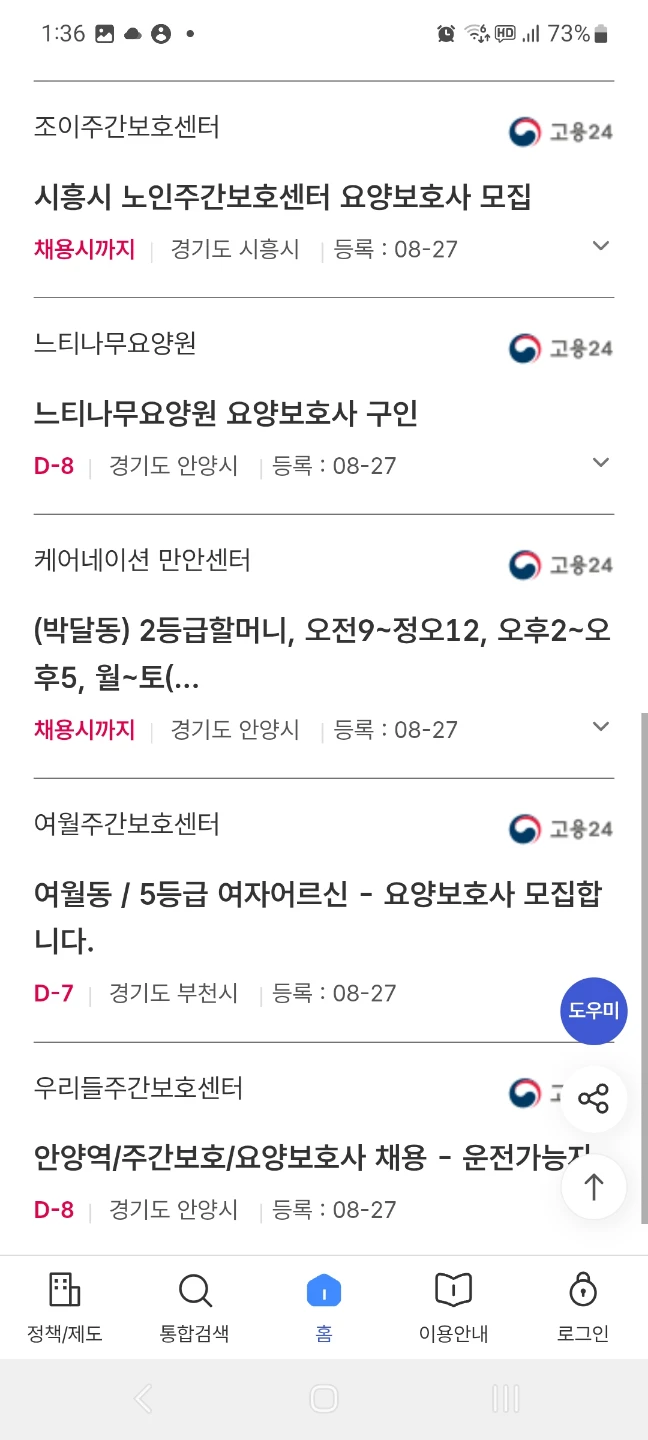Select the 로그인 tab
Image resolution: width=648 pixels, height=1440 pixels.
point(583,1308)
